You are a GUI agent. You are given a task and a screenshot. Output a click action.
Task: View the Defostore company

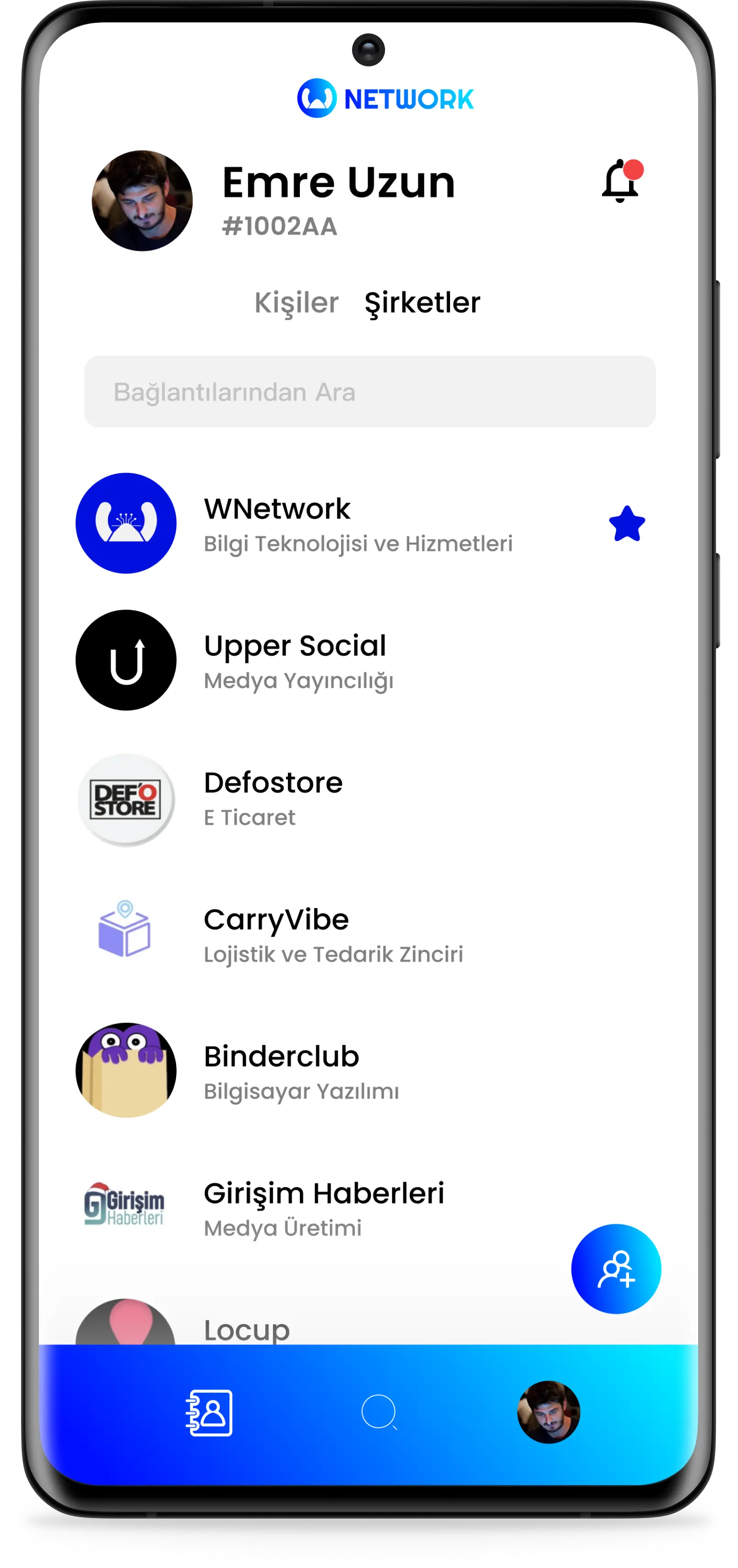[x=273, y=797]
